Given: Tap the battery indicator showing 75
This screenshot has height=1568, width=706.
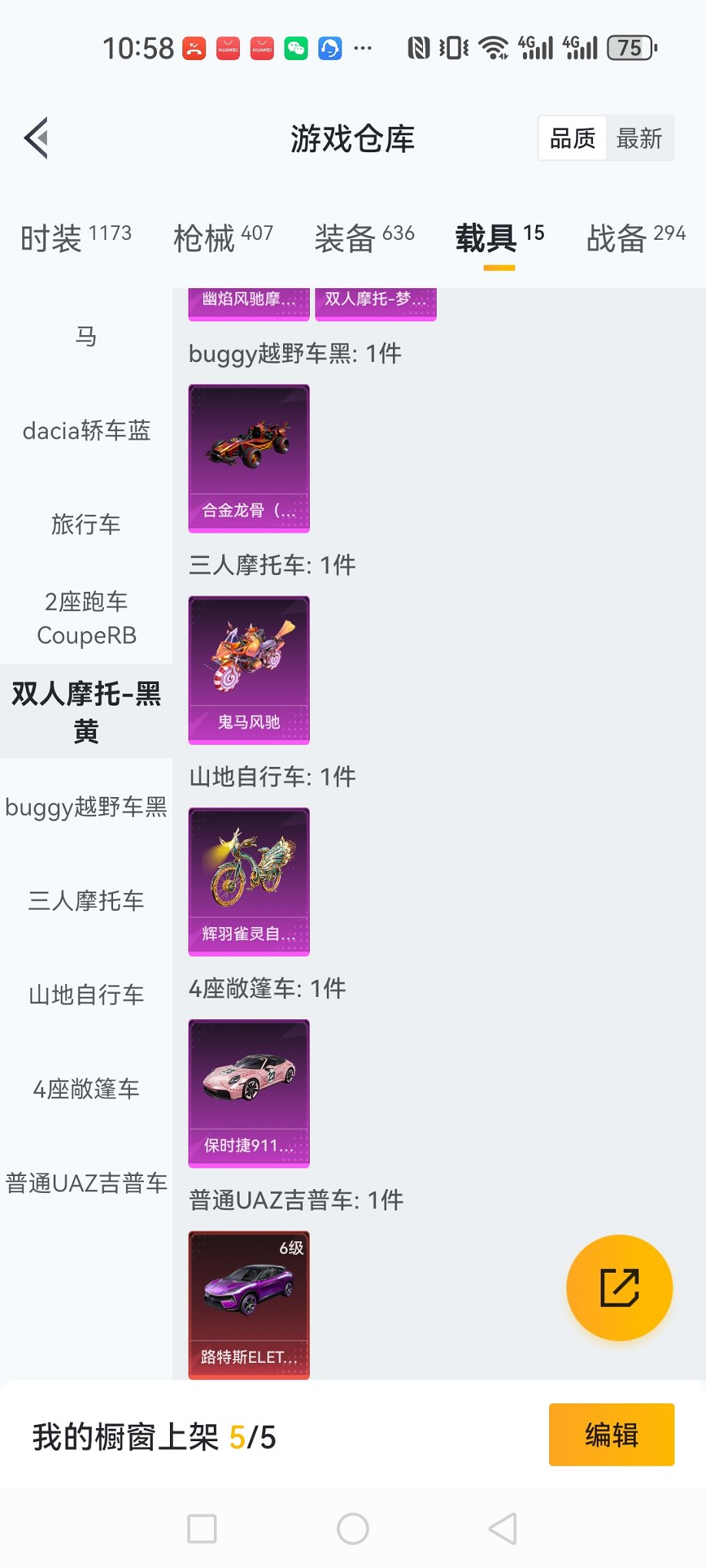Looking at the screenshot, I should [x=628, y=48].
